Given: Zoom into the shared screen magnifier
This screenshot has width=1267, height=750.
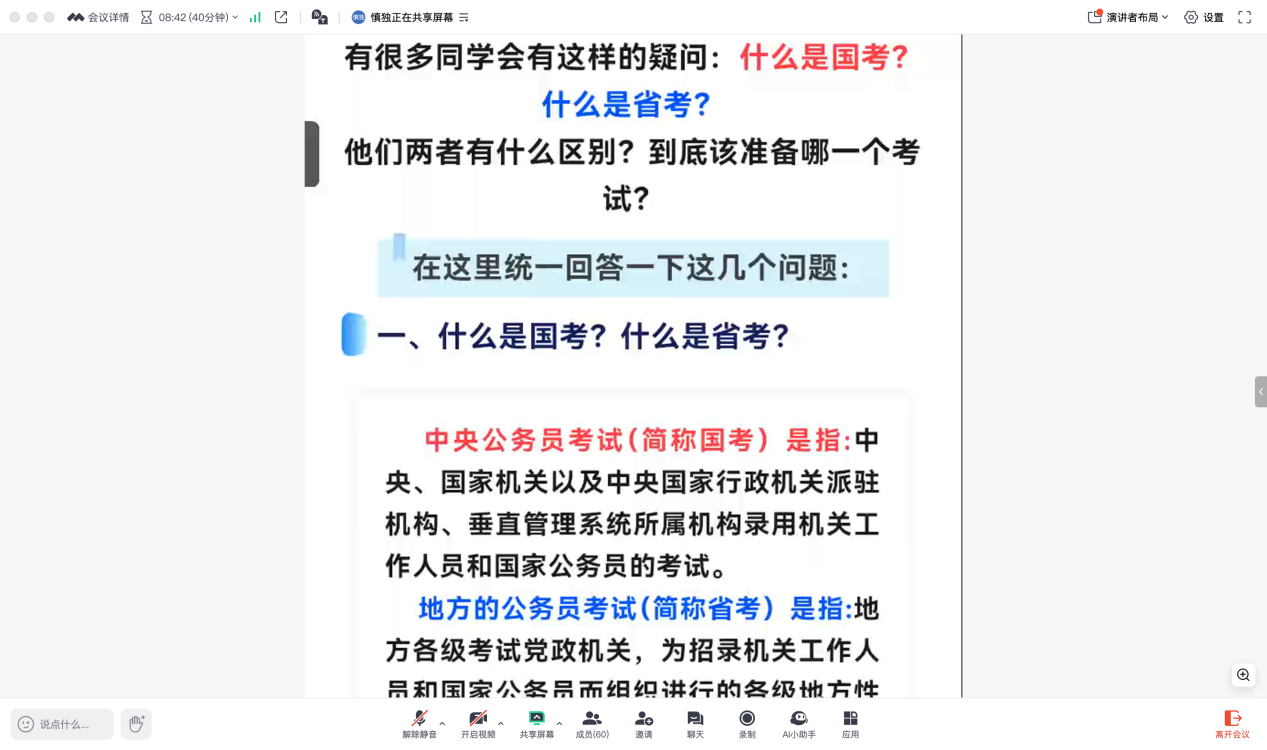Looking at the screenshot, I should tap(1243, 675).
